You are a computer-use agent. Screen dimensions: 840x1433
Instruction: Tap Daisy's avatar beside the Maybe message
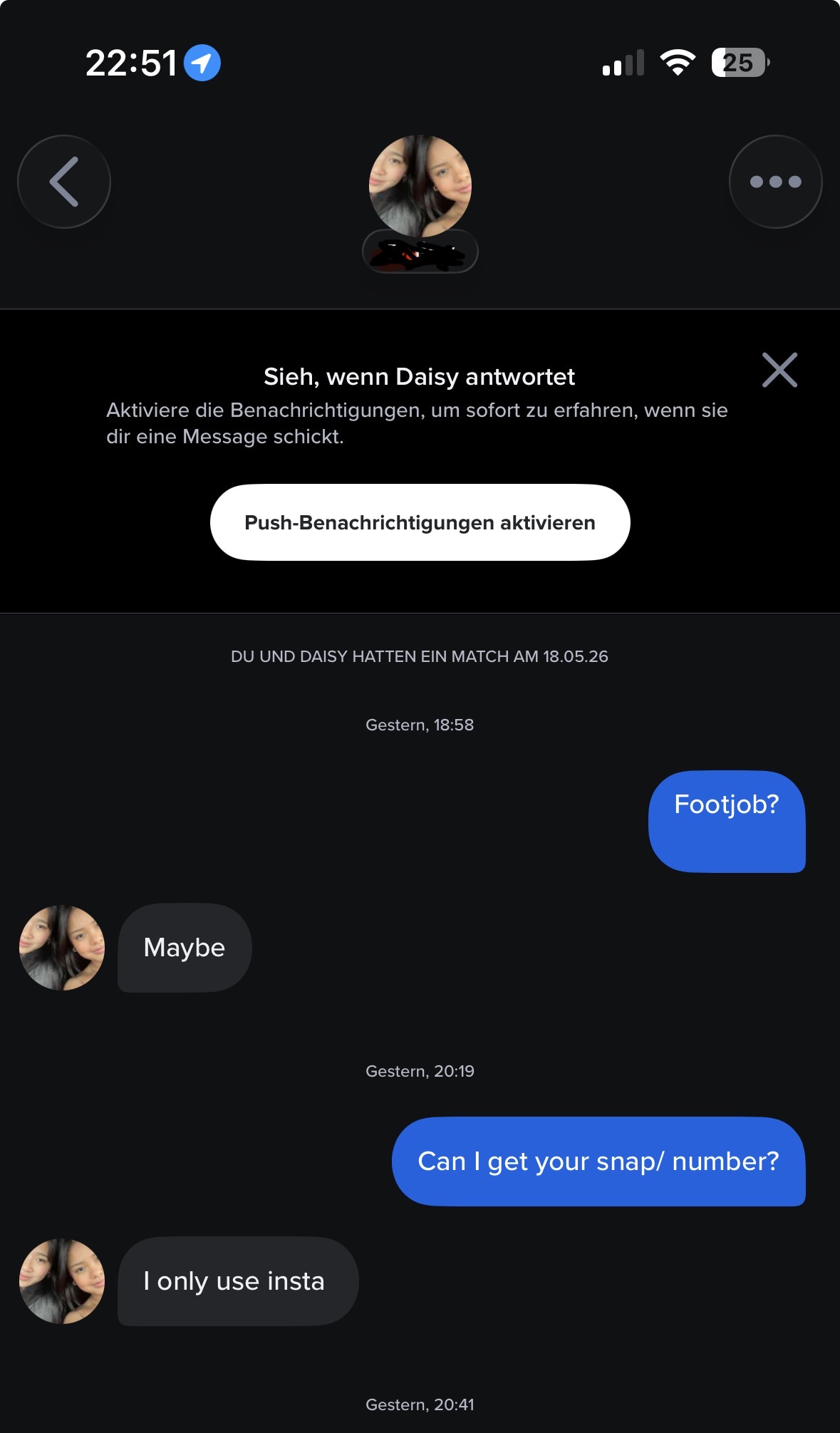tap(62, 947)
